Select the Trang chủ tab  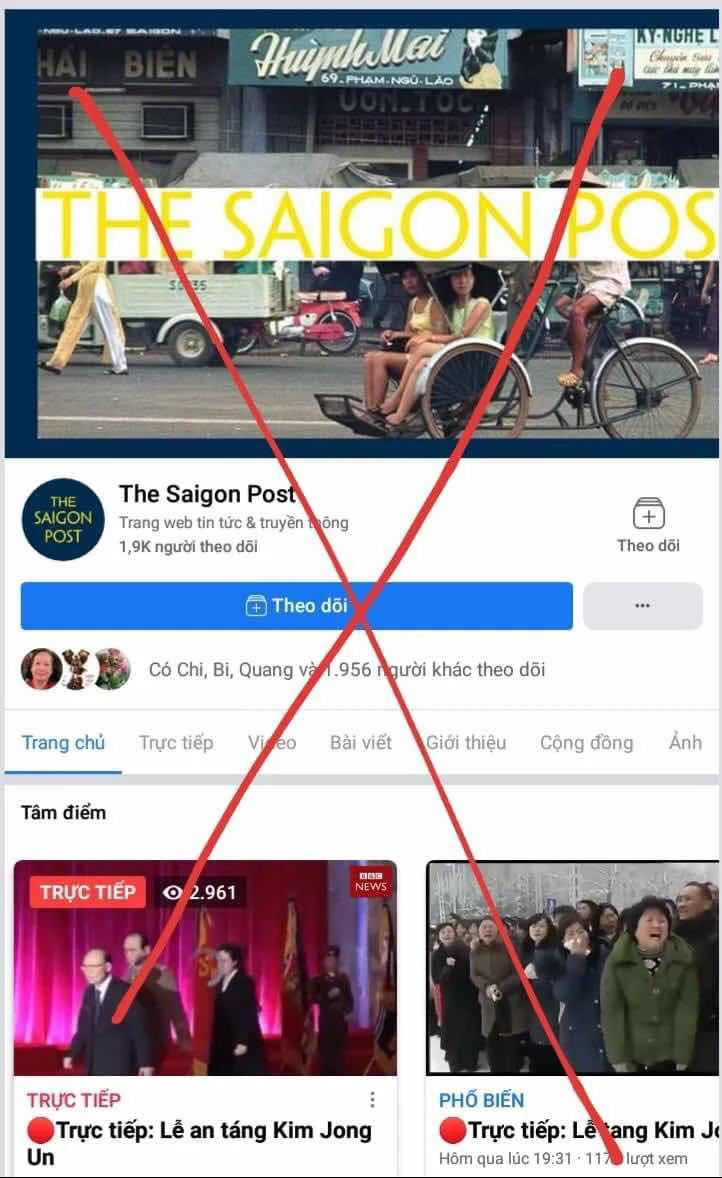(x=63, y=743)
